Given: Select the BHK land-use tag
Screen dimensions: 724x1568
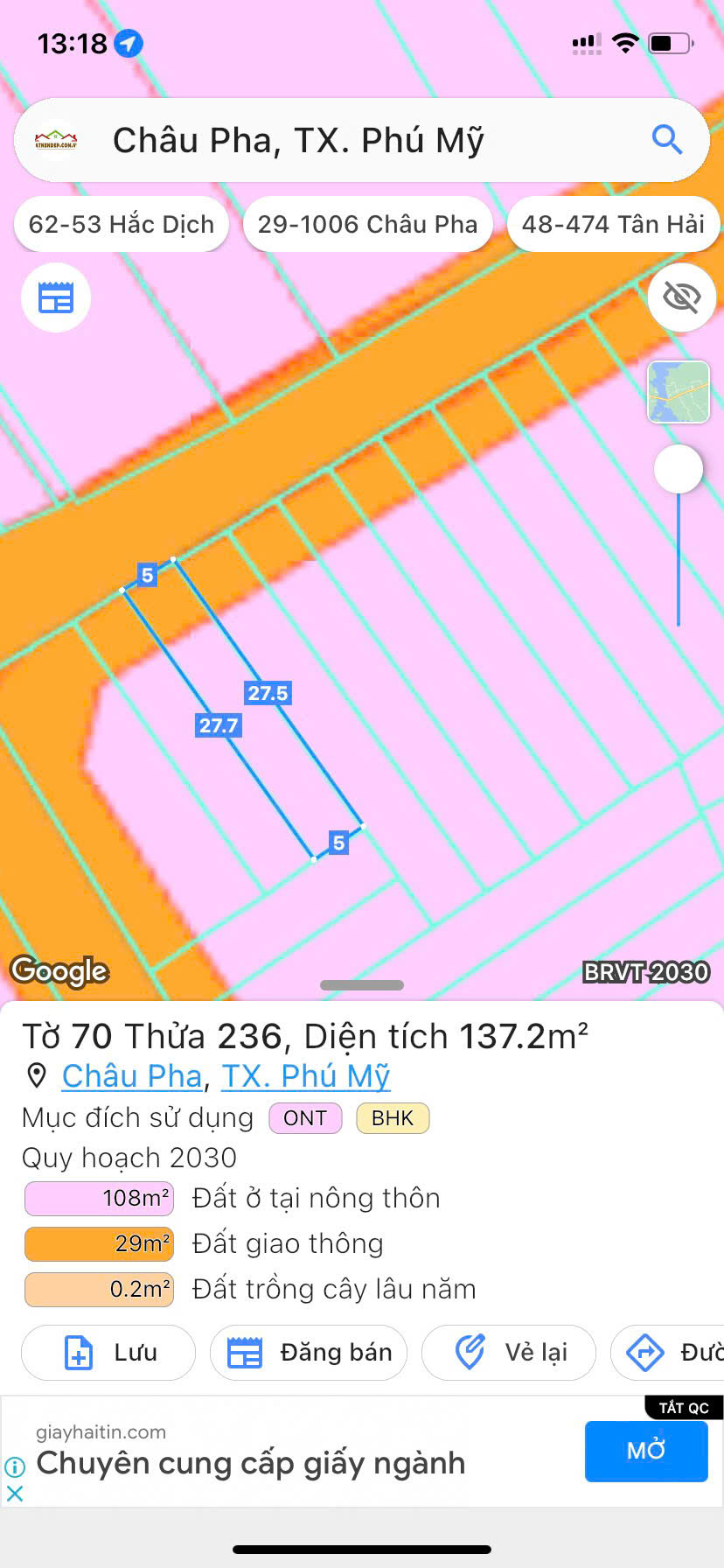Looking at the screenshot, I should [393, 1118].
